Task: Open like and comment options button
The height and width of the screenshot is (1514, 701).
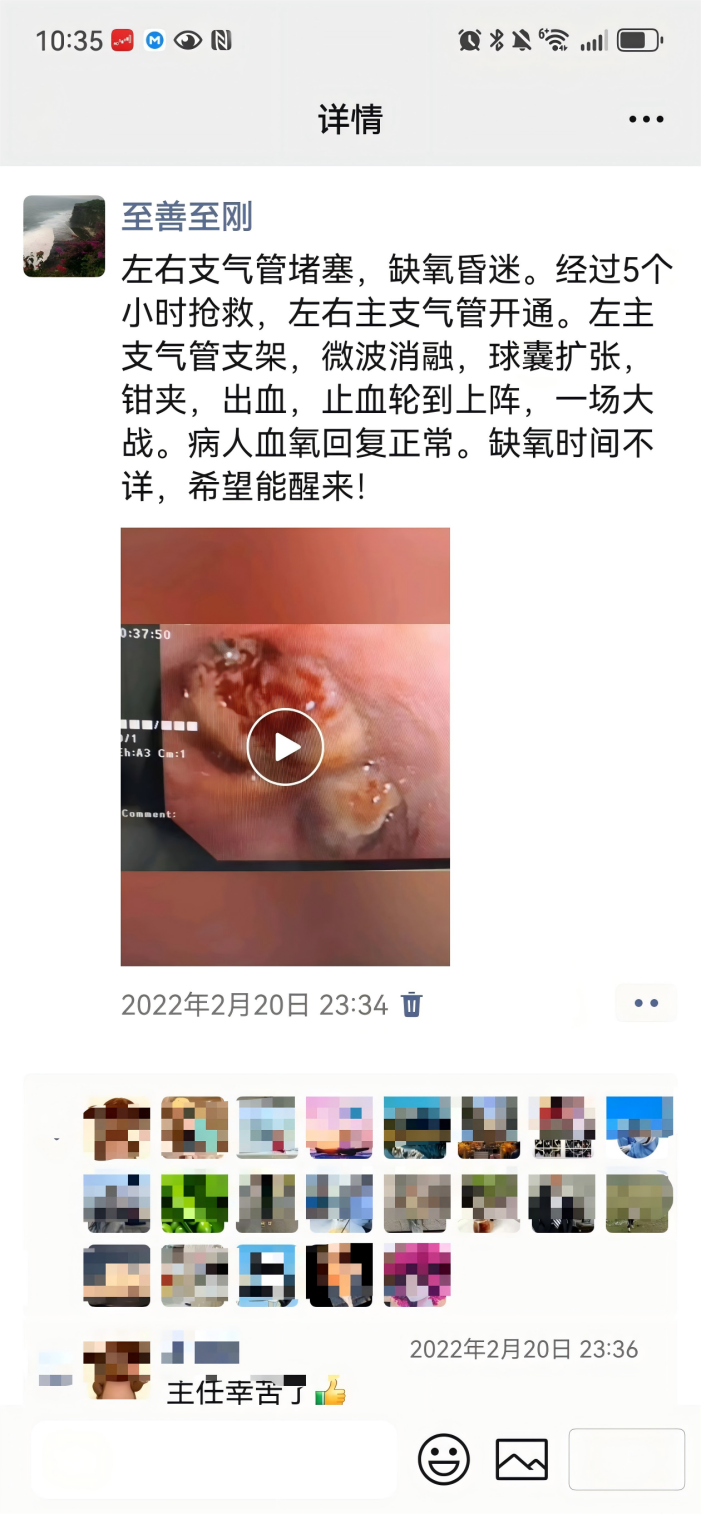Action: (646, 1003)
